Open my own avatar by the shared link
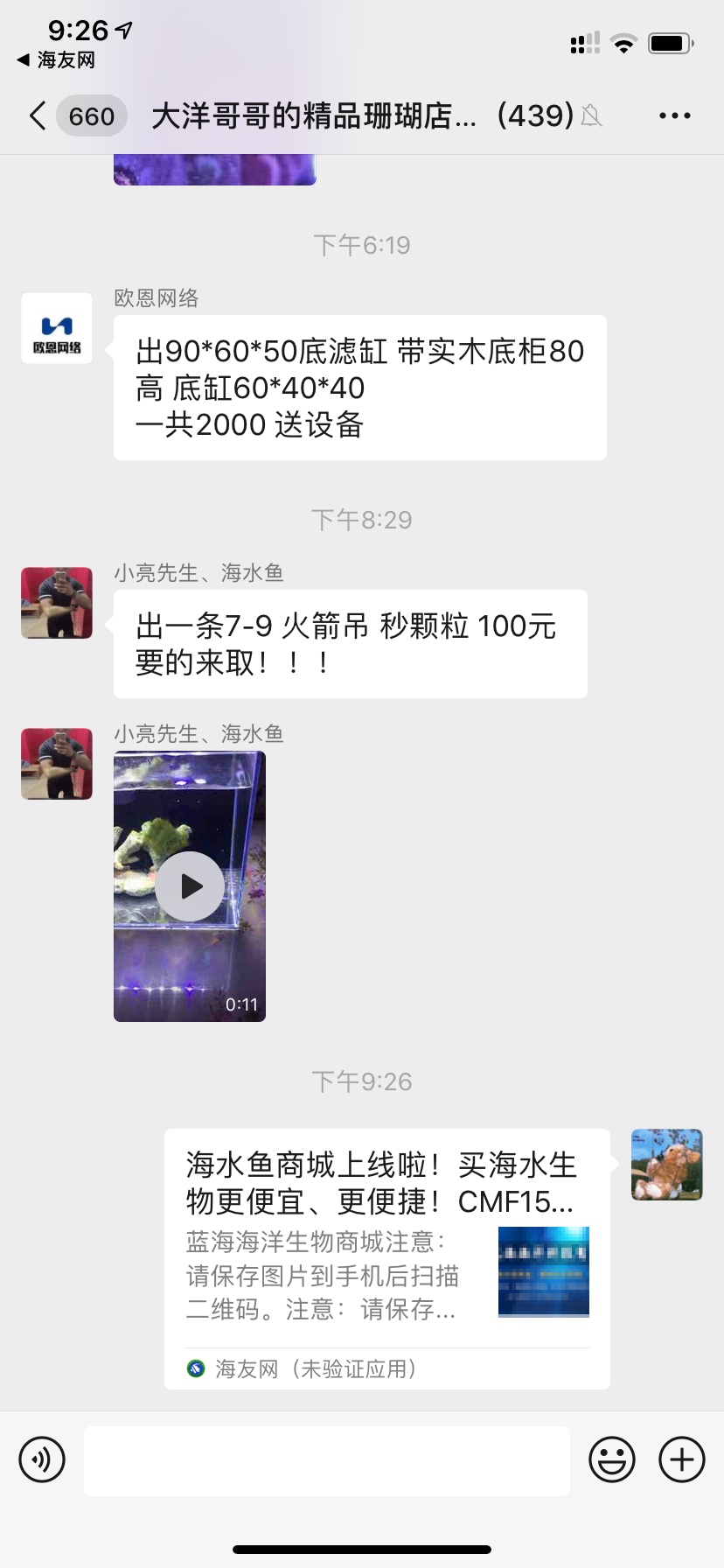This screenshot has width=724, height=1568. coord(667,1164)
